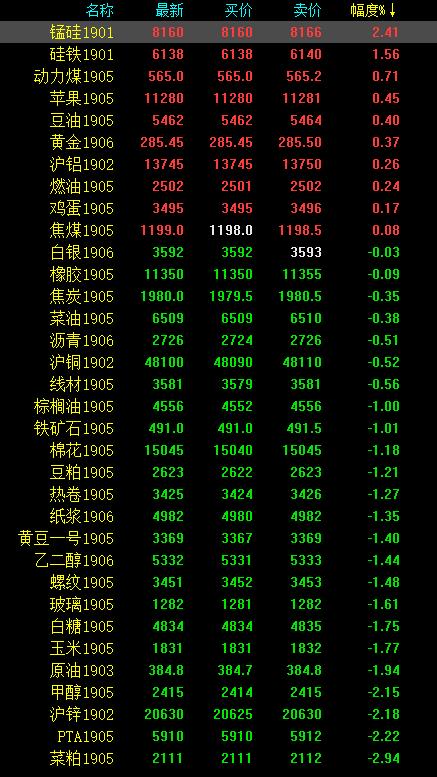Sort by the 买价 column header

[x=238, y=10]
